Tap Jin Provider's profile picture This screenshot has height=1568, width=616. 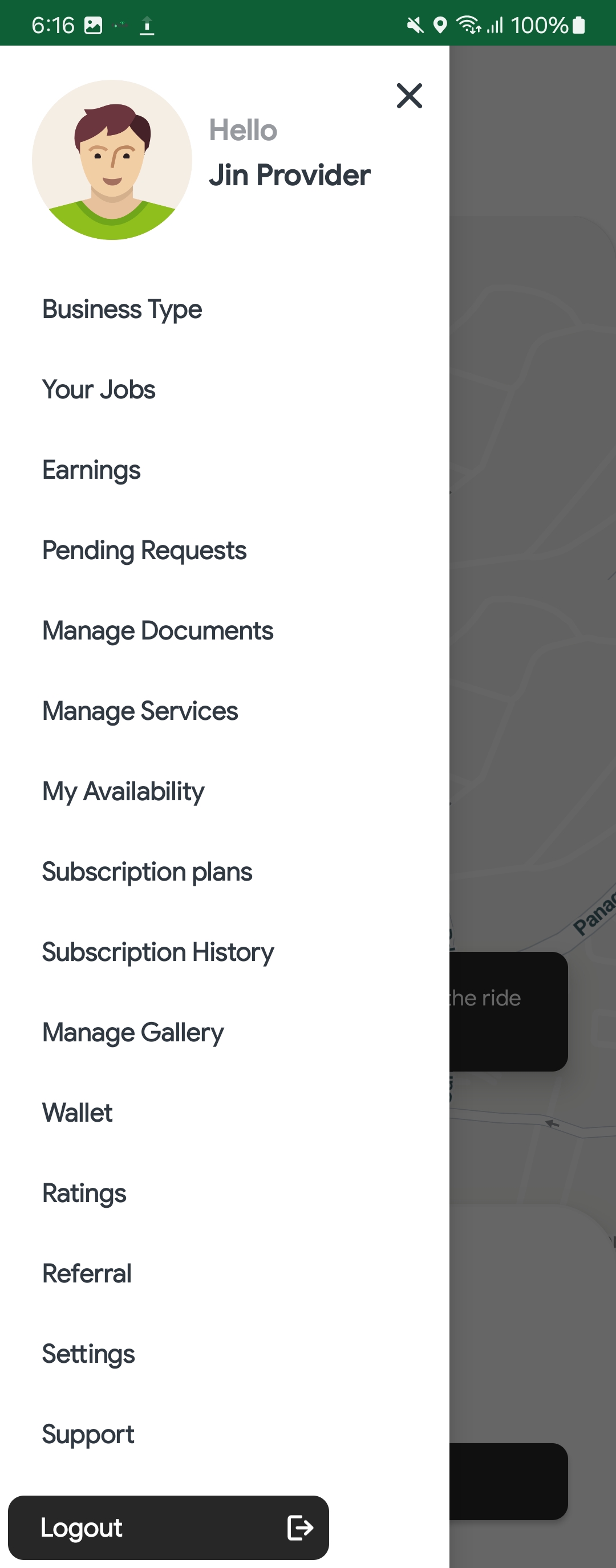point(112,160)
